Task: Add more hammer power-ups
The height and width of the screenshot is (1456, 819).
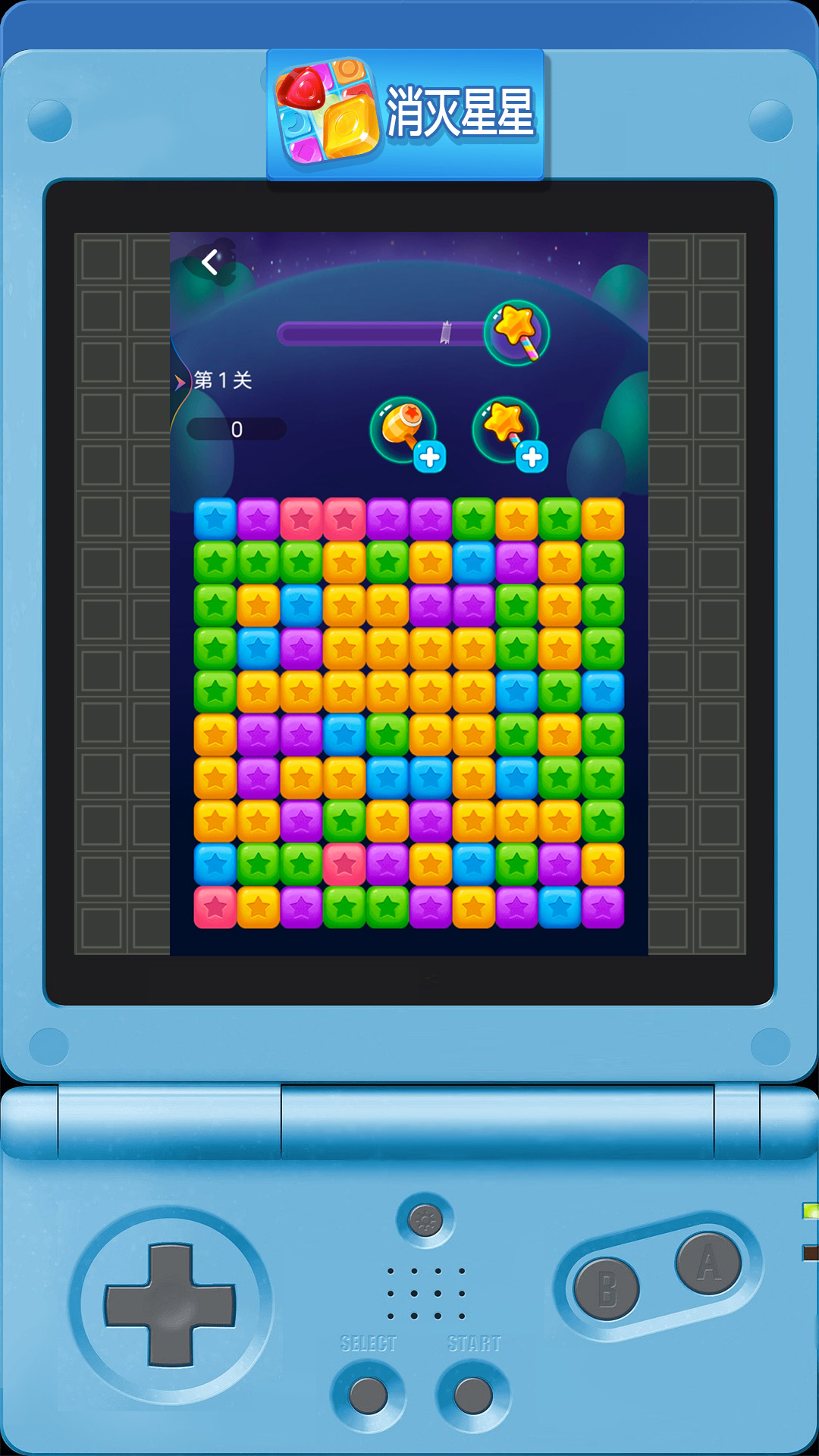Action: coord(429,457)
